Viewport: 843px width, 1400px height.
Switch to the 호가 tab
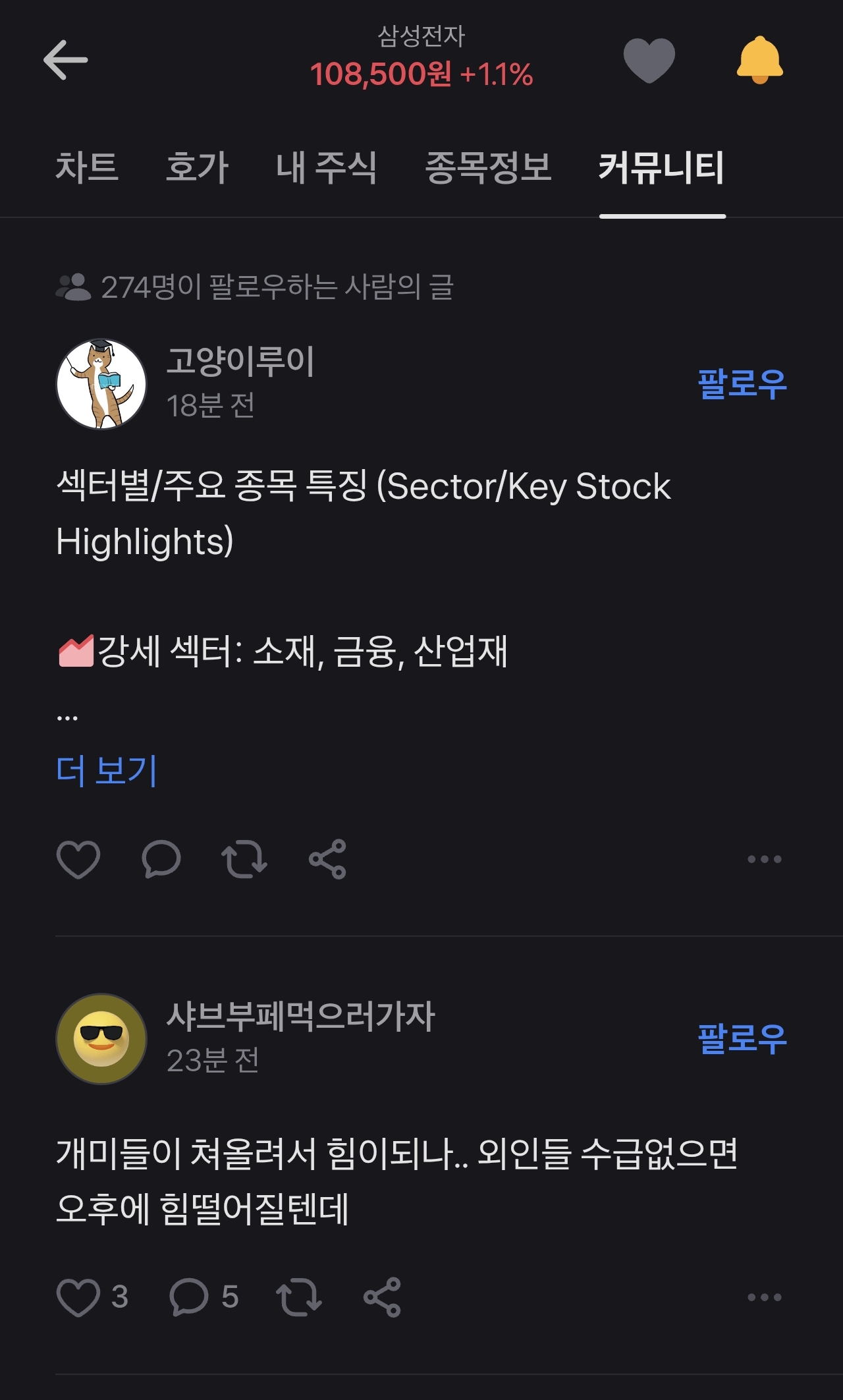[x=197, y=167]
